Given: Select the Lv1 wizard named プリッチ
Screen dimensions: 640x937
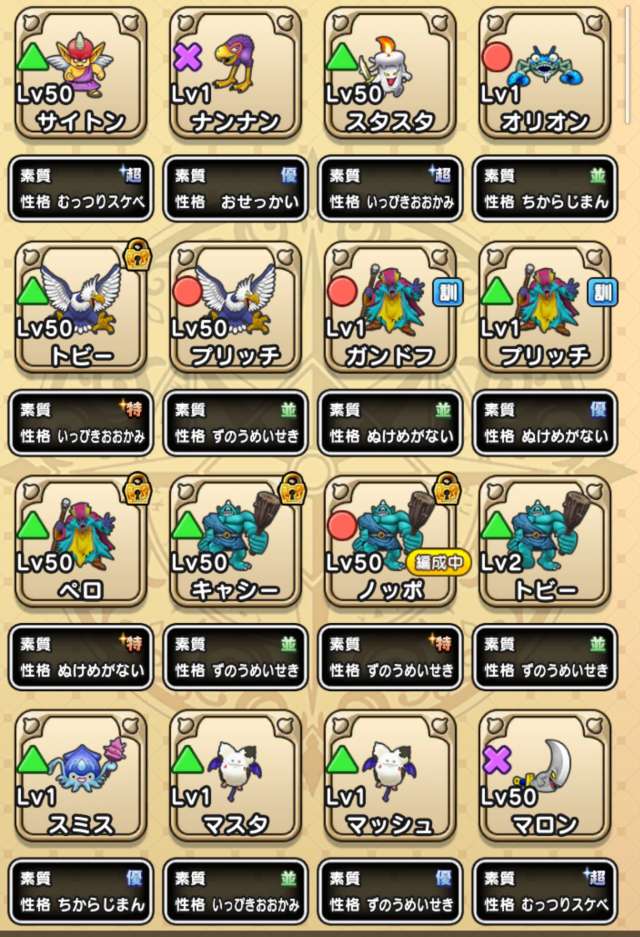Looking at the screenshot, I should [x=544, y=308].
